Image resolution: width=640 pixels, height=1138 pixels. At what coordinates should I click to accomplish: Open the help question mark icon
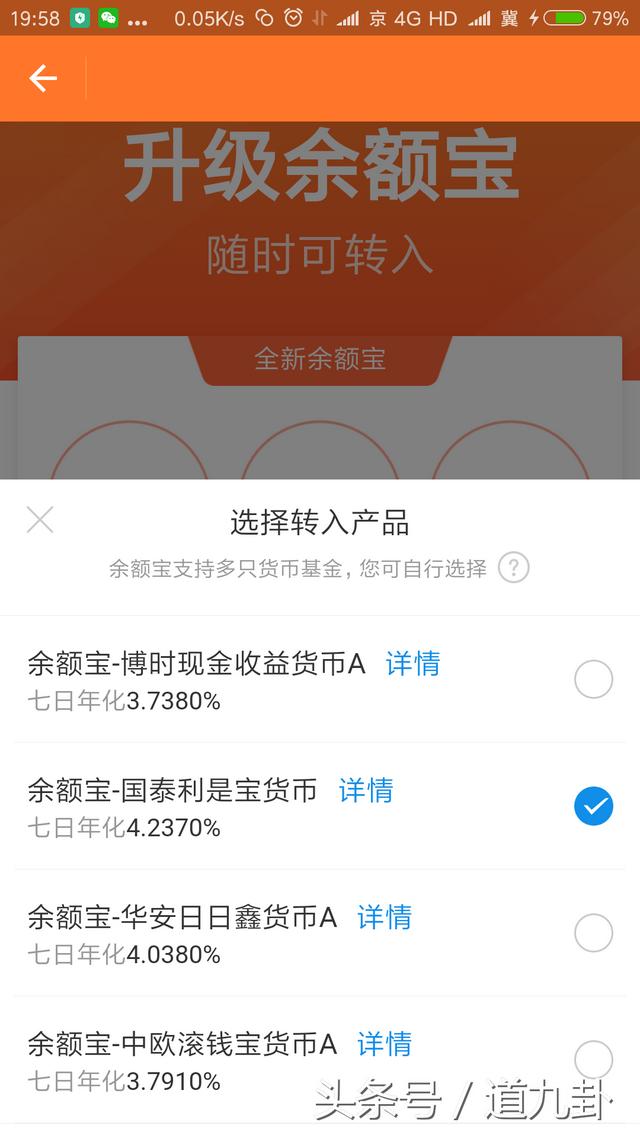point(513,568)
